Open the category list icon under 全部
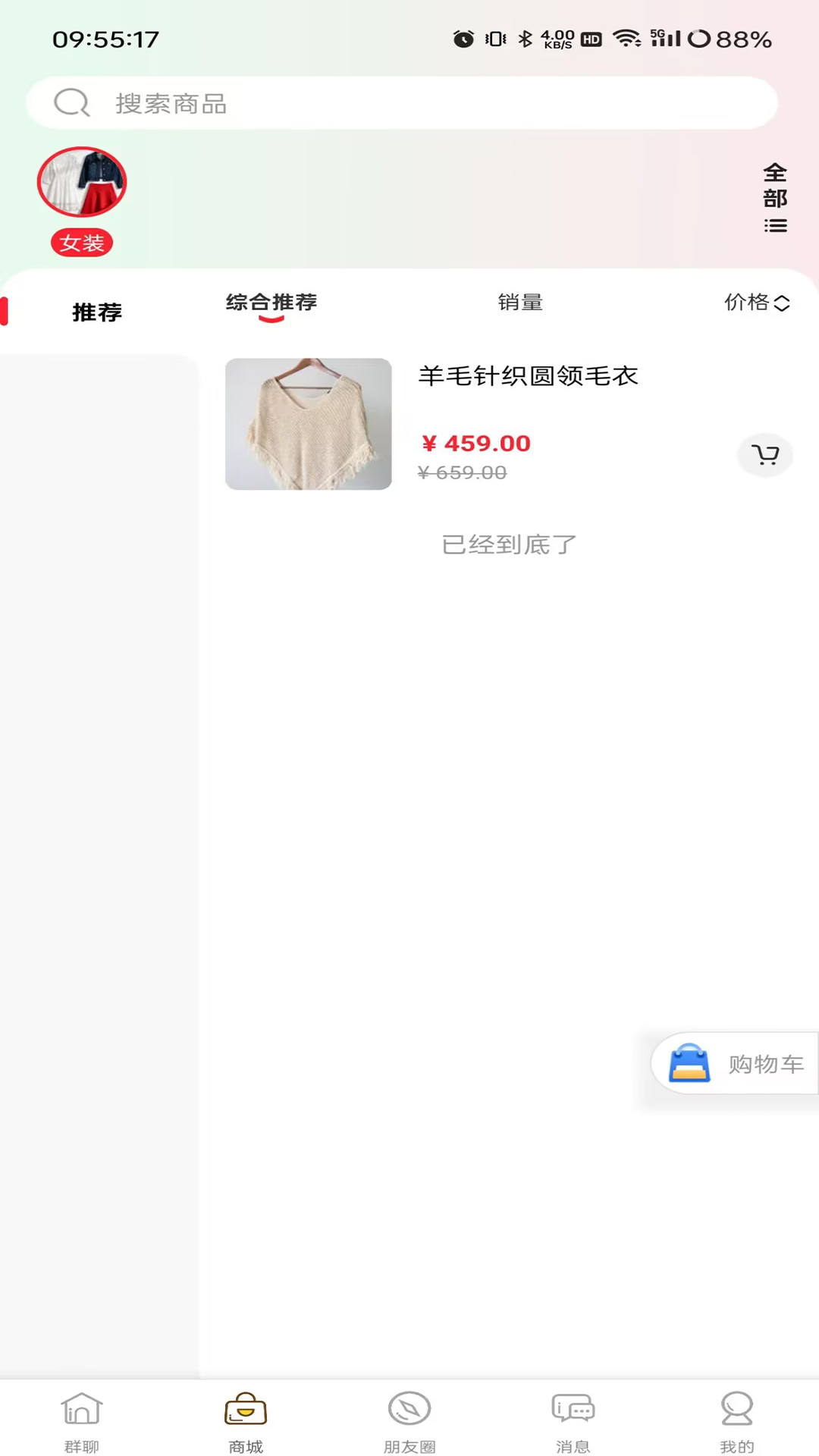Image resolution: width=819 pixels, height=1456 pixels. click(774, 225)
